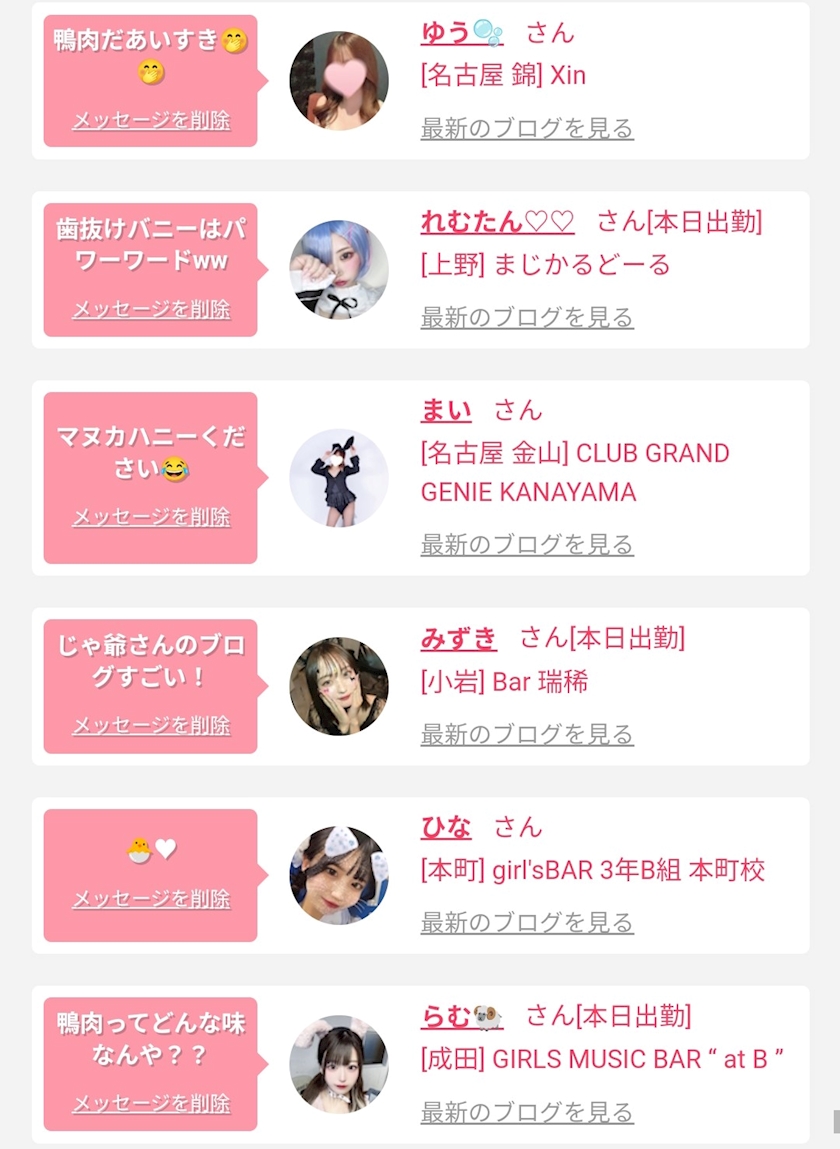Open らむ's profile name link
The width and height of the screenshot is (840, 1149).
[462, 1016]
